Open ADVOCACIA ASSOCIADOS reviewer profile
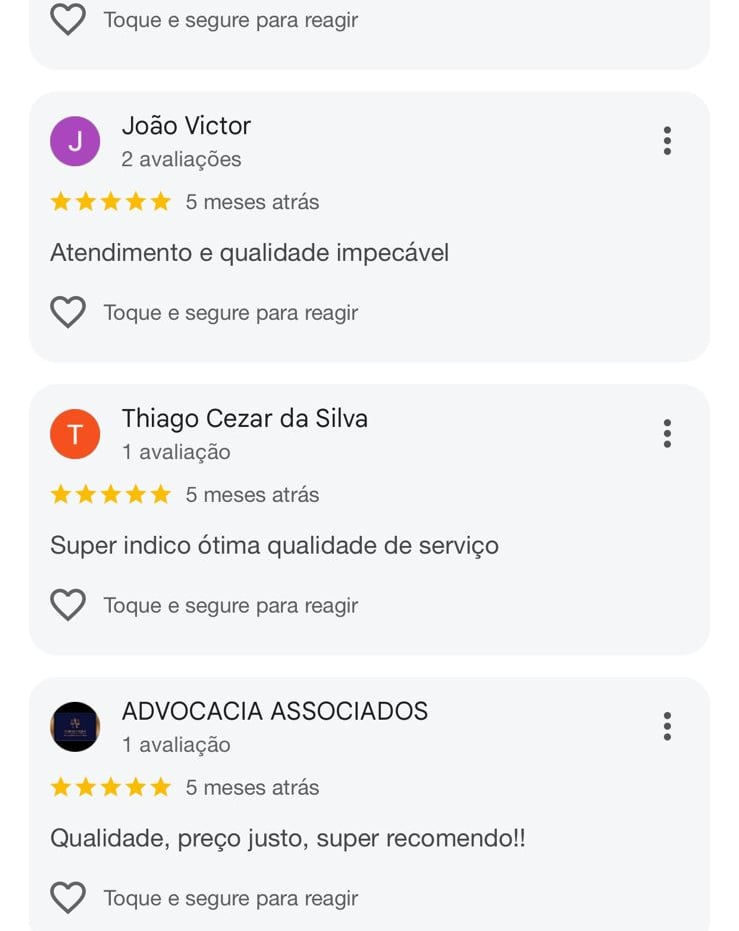The width and height of the screenshot is (739, 931). tap(75, 727)
